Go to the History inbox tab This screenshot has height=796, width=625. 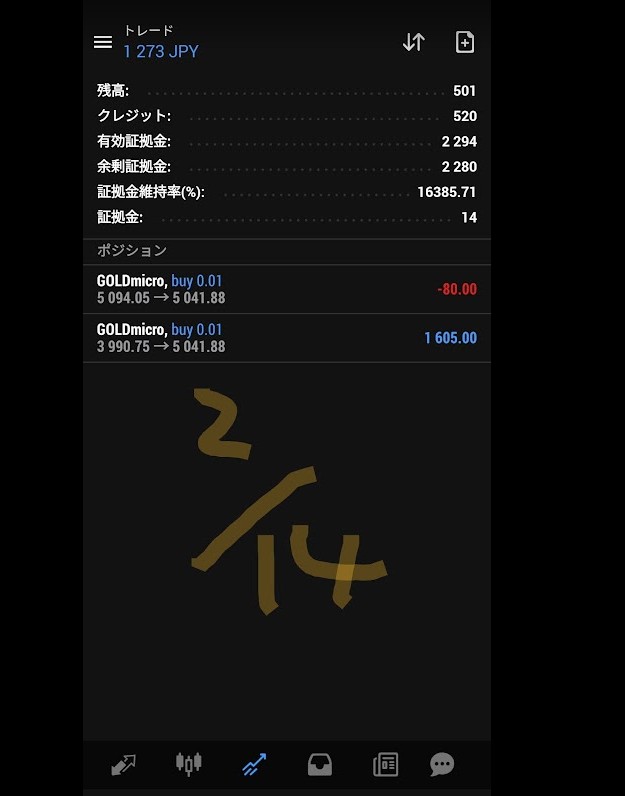[x=319, y=765]
